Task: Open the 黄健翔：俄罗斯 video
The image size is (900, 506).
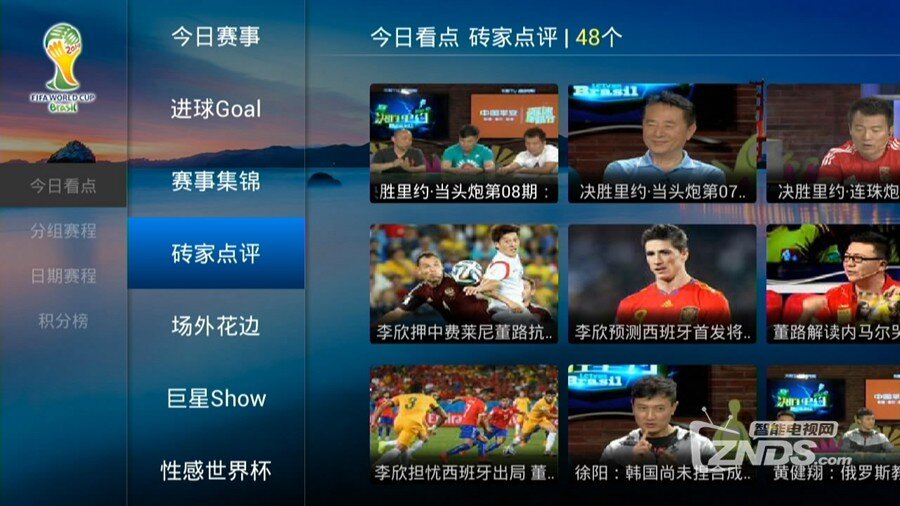Action: click(x=833, y=425)
